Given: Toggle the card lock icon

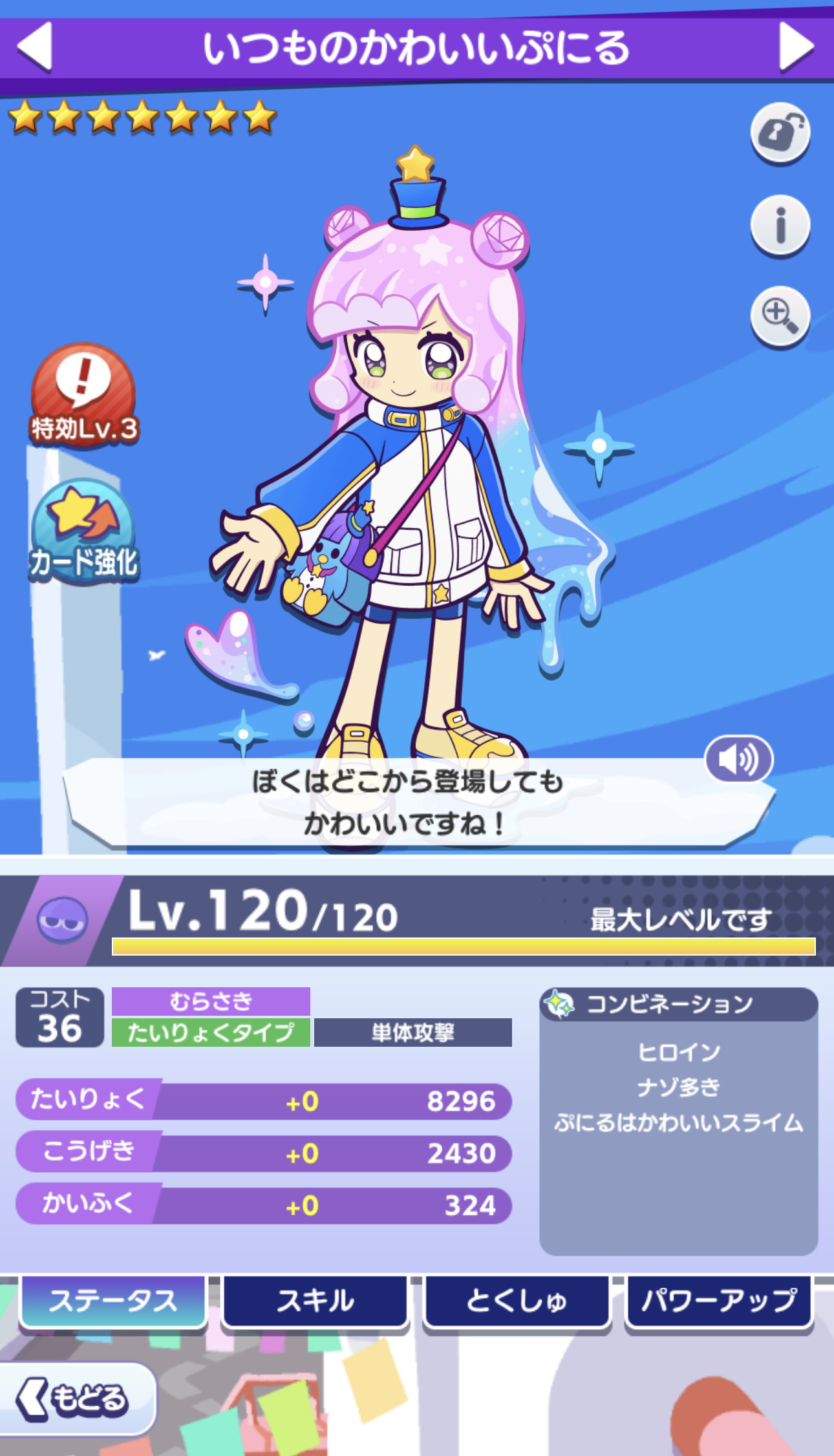Looking at the screenshot, I should tap(780, 133).
